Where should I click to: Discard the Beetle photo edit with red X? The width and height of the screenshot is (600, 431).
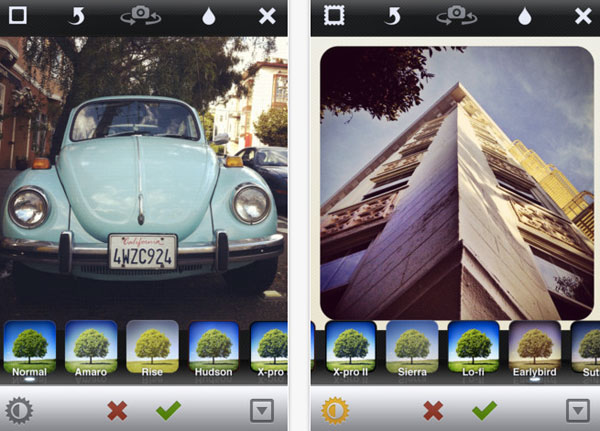click(x=117, y=410)
